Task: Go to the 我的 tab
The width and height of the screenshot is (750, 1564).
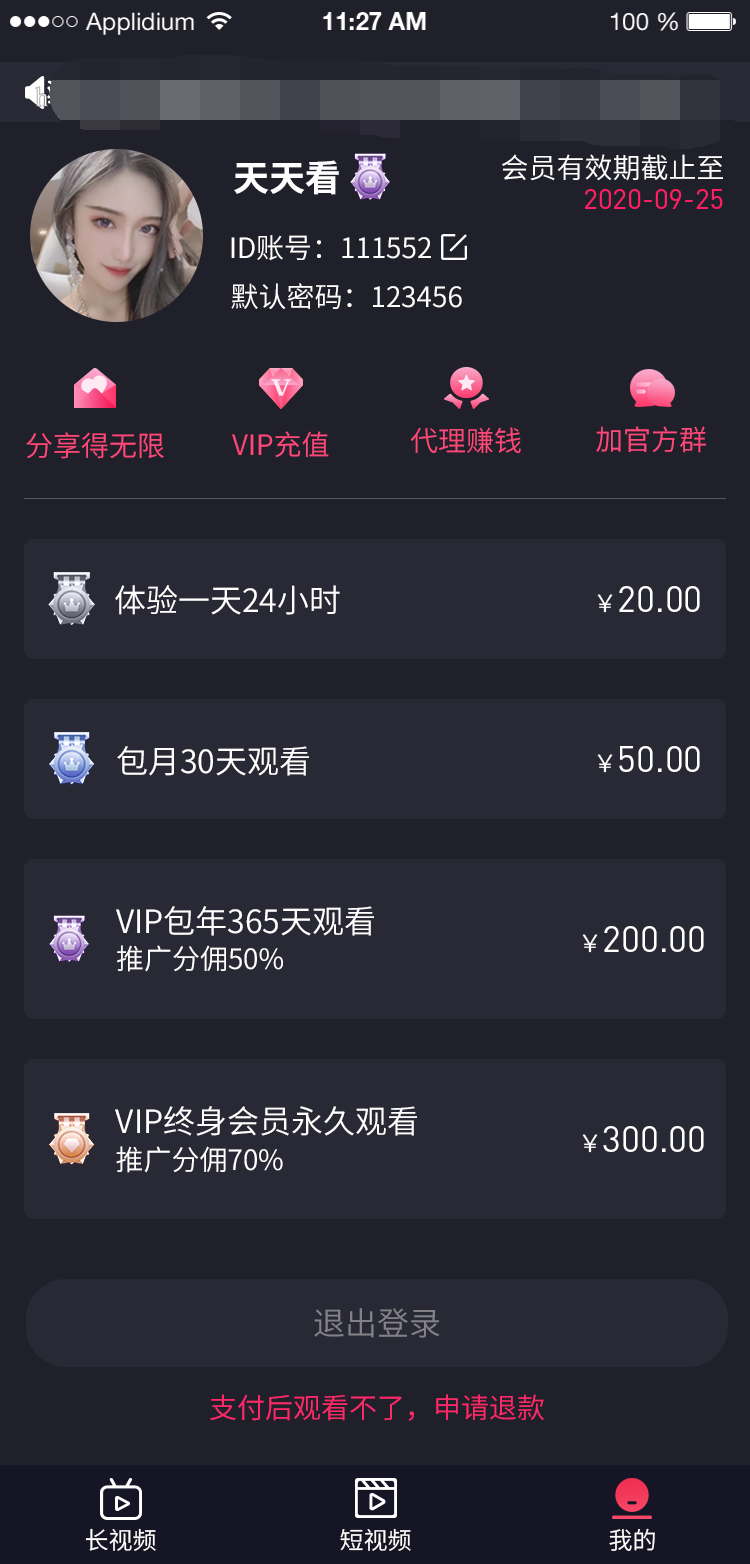Action: [x=632, y=1515]
